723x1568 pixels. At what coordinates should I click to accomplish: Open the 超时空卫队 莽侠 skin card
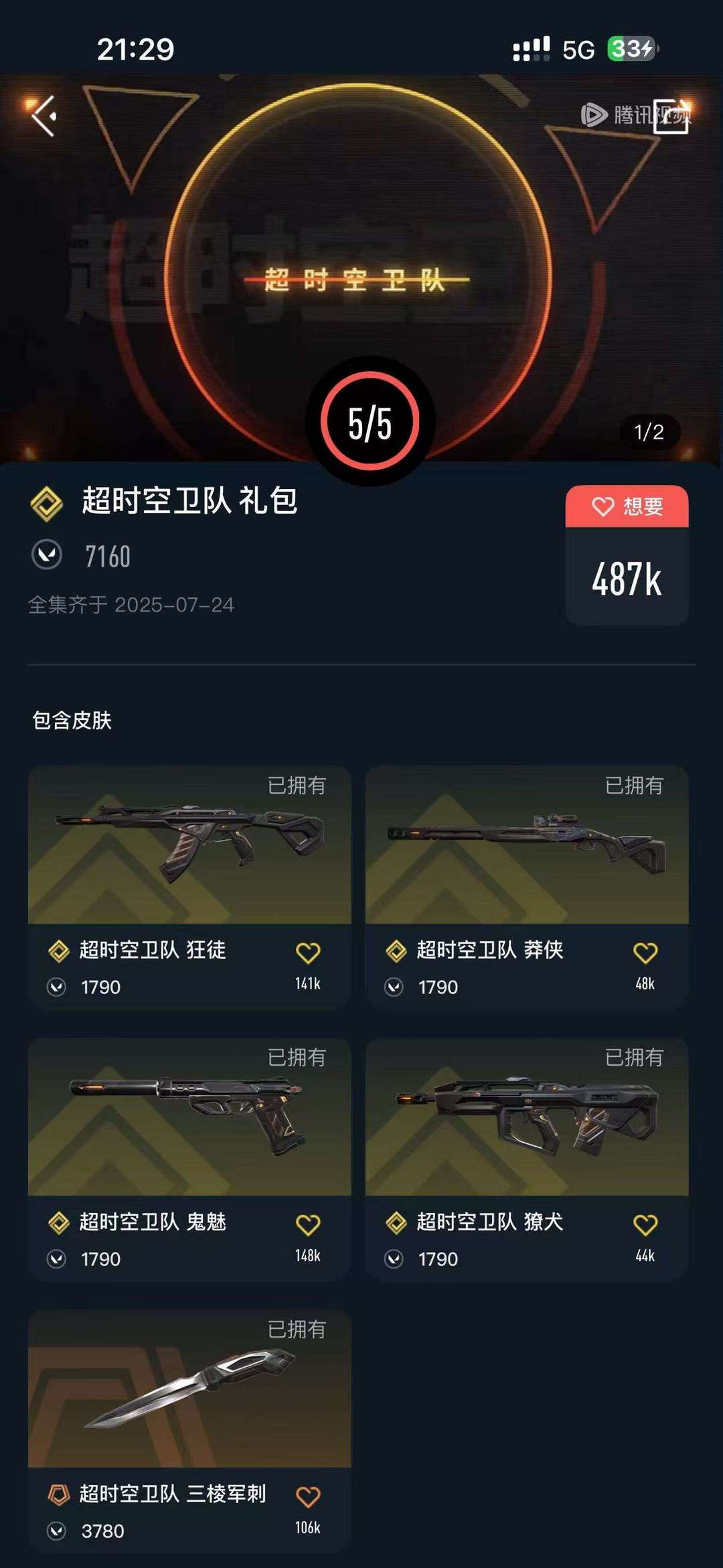tap(527, 887)
